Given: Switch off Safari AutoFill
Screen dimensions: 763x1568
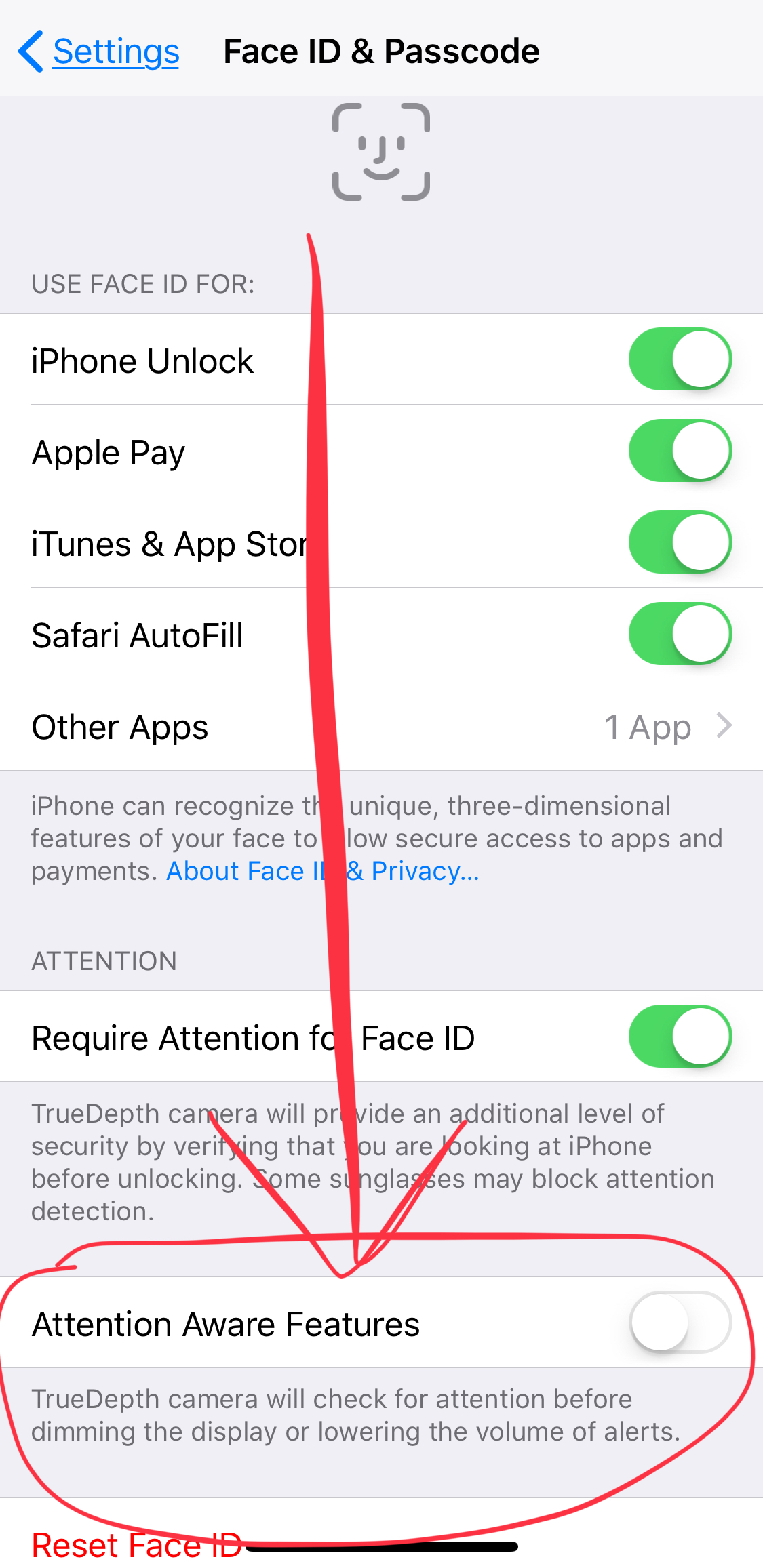Looking at the screenshot, I should tap(680, 634).
